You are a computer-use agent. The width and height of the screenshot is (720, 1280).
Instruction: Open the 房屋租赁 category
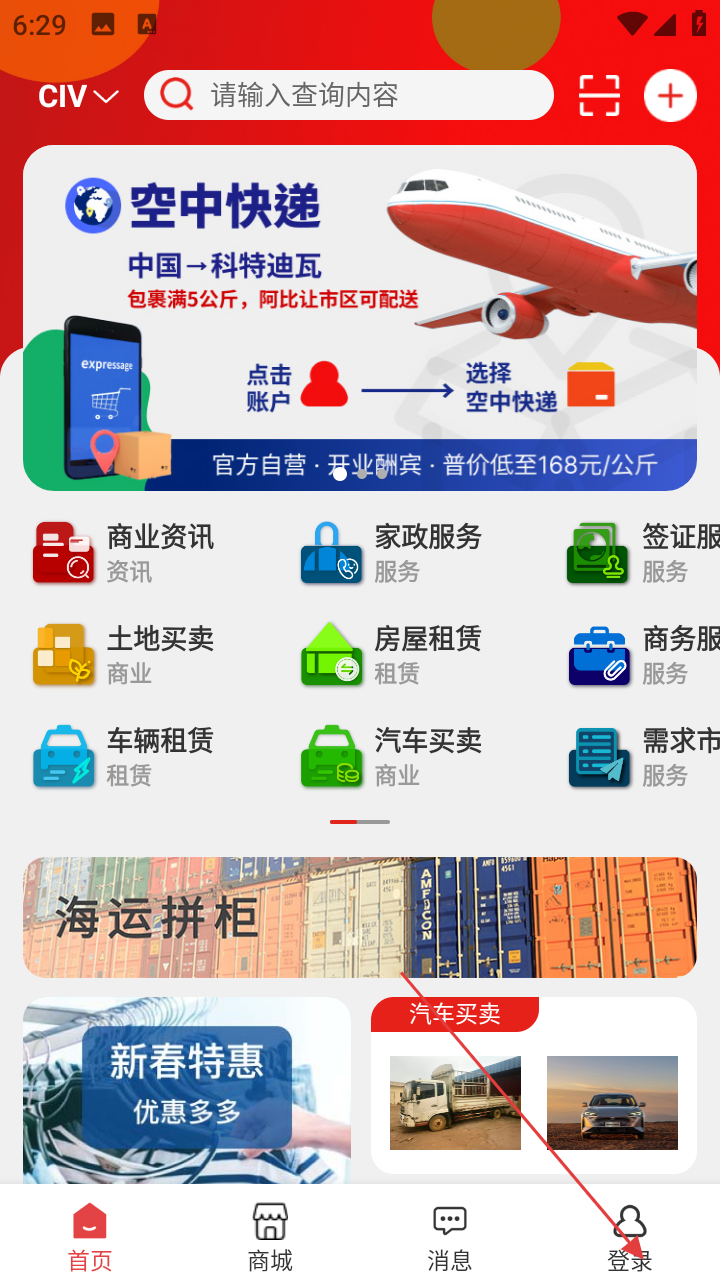pyautogui.click(x=392, y=653)
